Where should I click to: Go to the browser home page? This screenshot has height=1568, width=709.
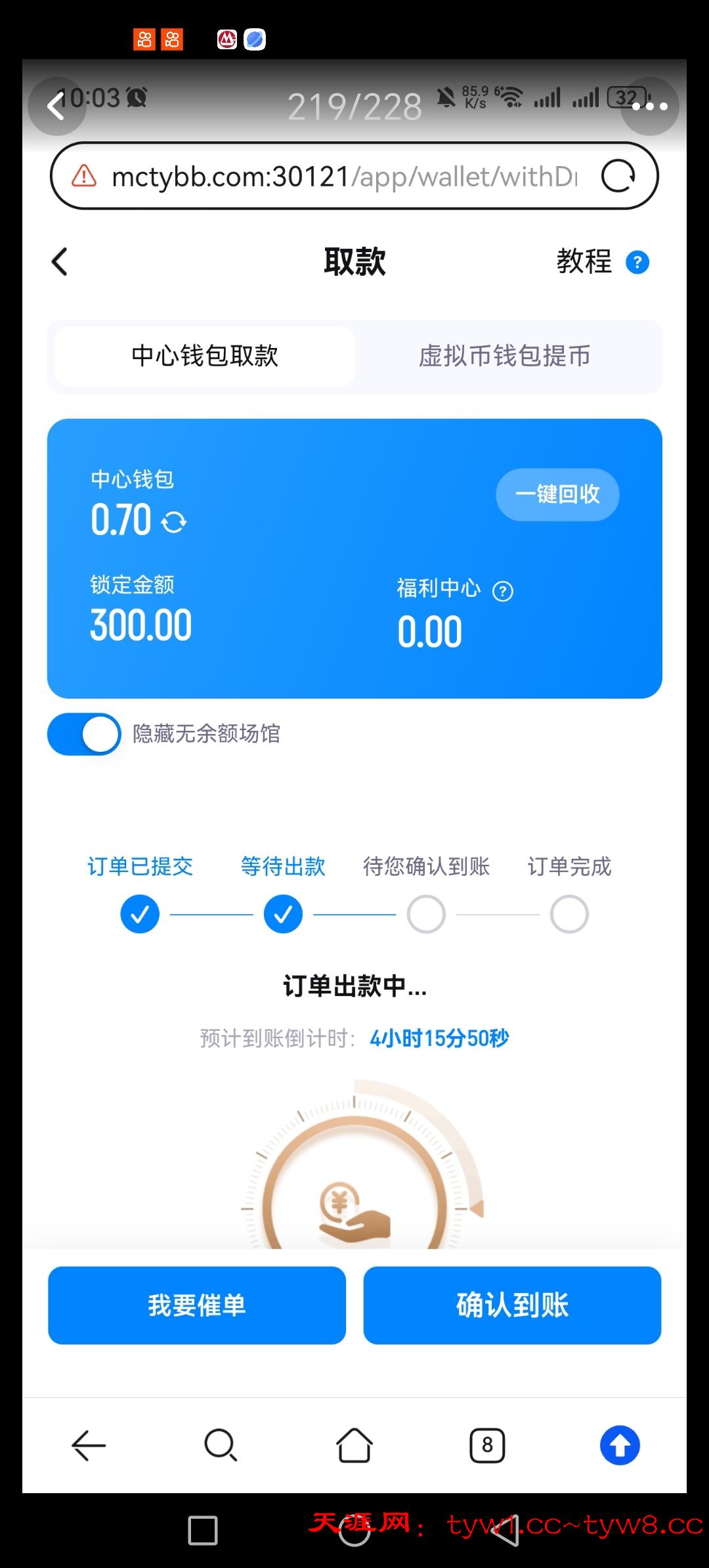[x=354, y=1445]
